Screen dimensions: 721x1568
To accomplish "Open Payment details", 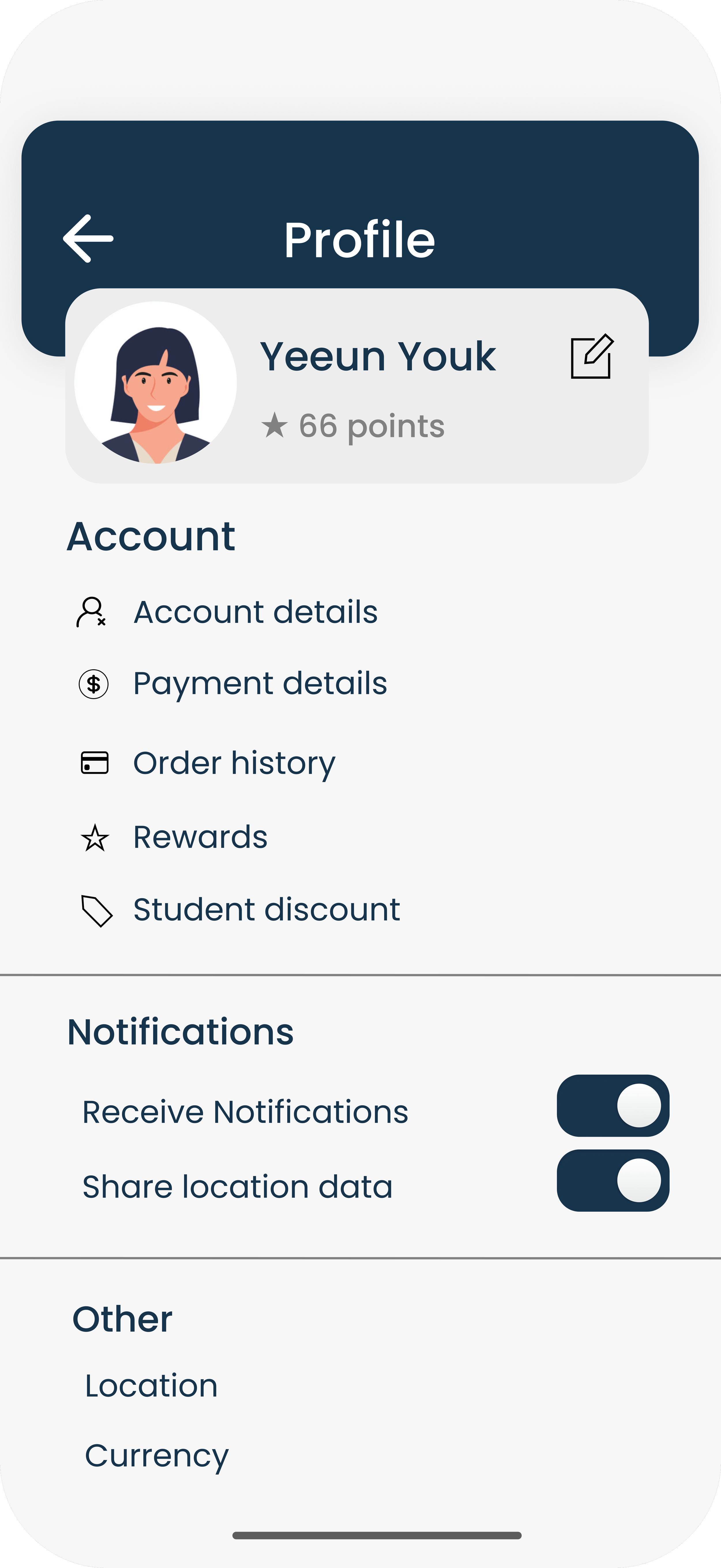I will point(260,683).
